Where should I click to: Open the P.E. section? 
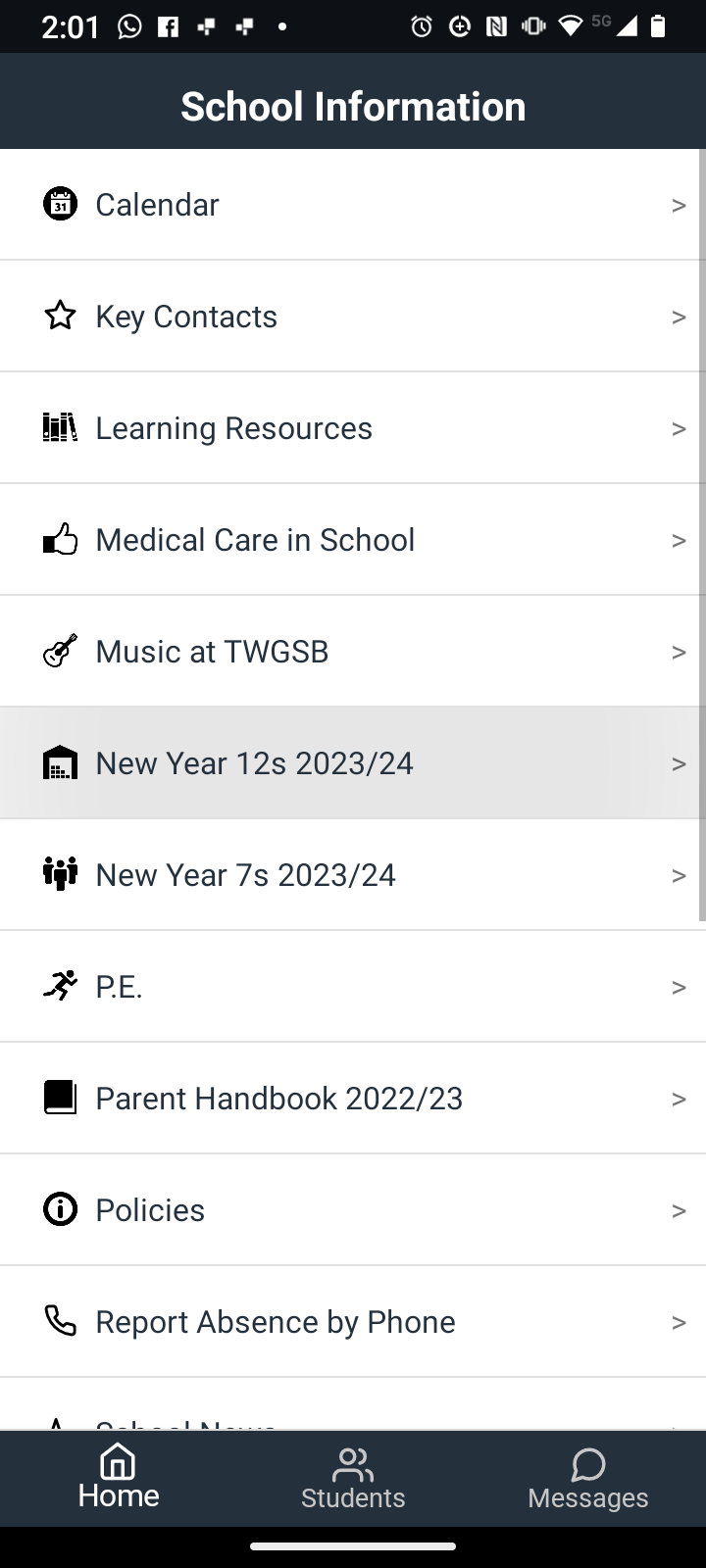pos(353,986)
